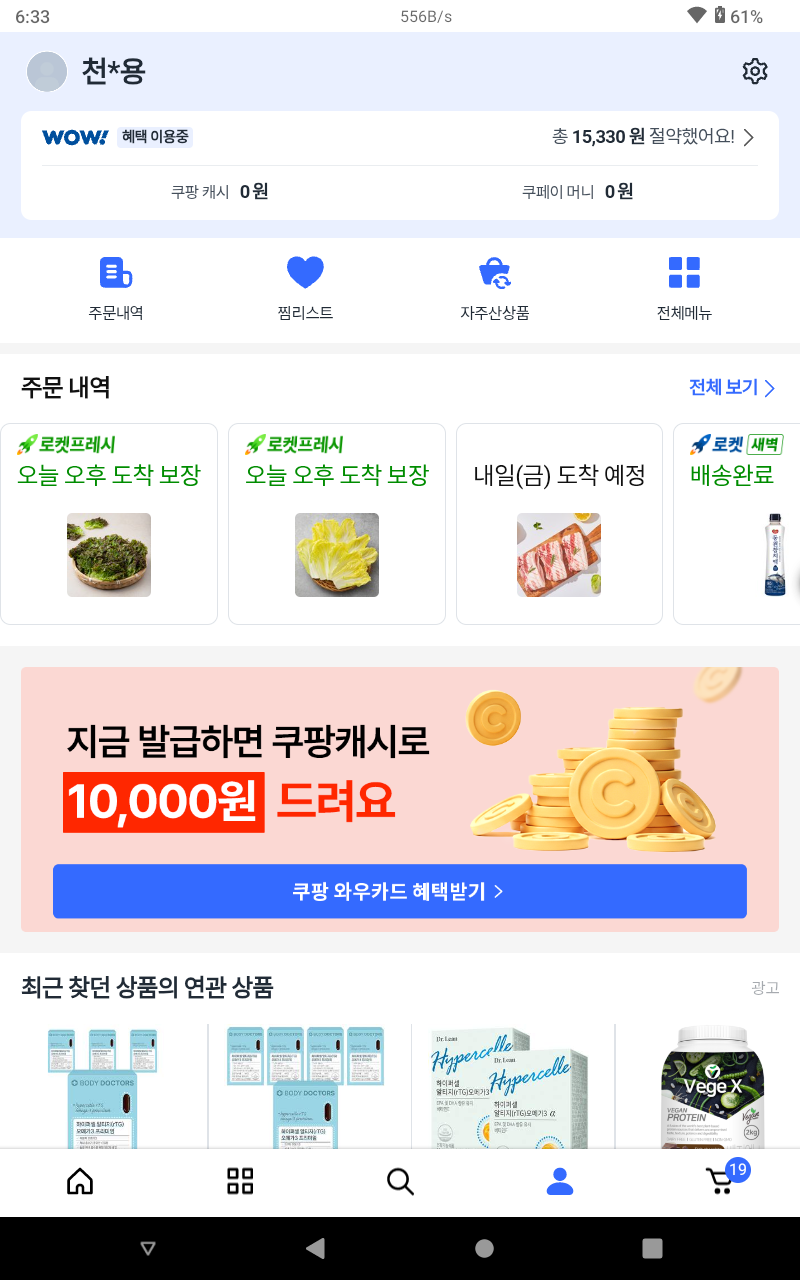Tap 전체 보기 for order history
This screenshot has width=800, height=1280.
(x=732, y=388)
